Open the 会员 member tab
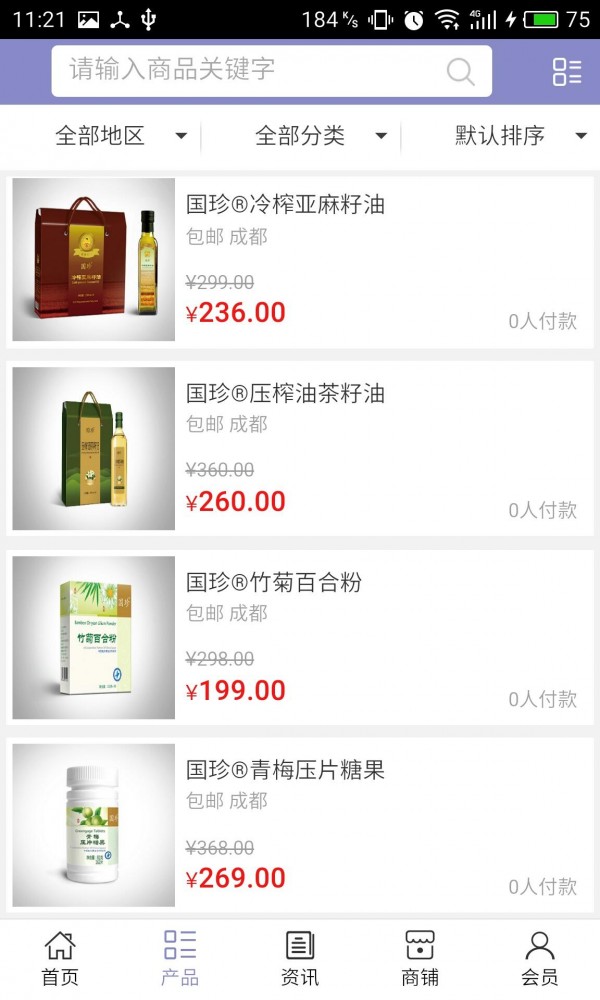The width and height of the screenshot is (600, 1000). point(540,958)
